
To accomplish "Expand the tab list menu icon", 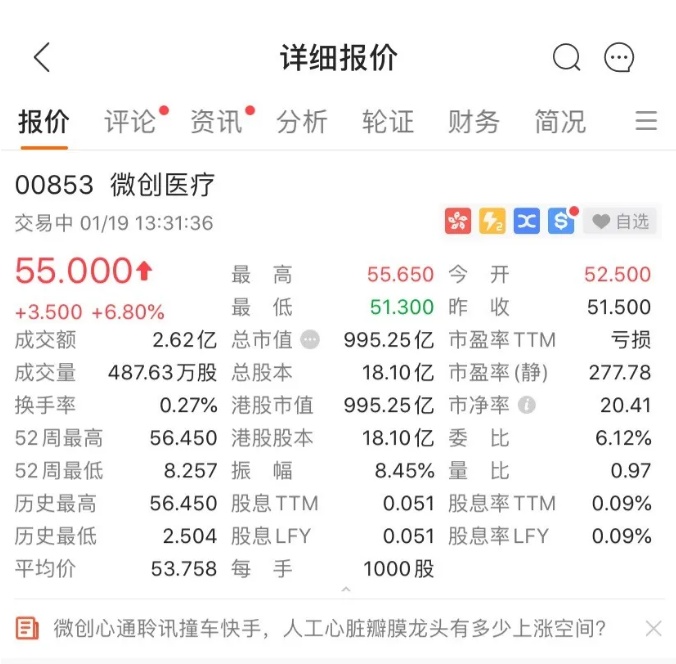I will coord(646,122).
